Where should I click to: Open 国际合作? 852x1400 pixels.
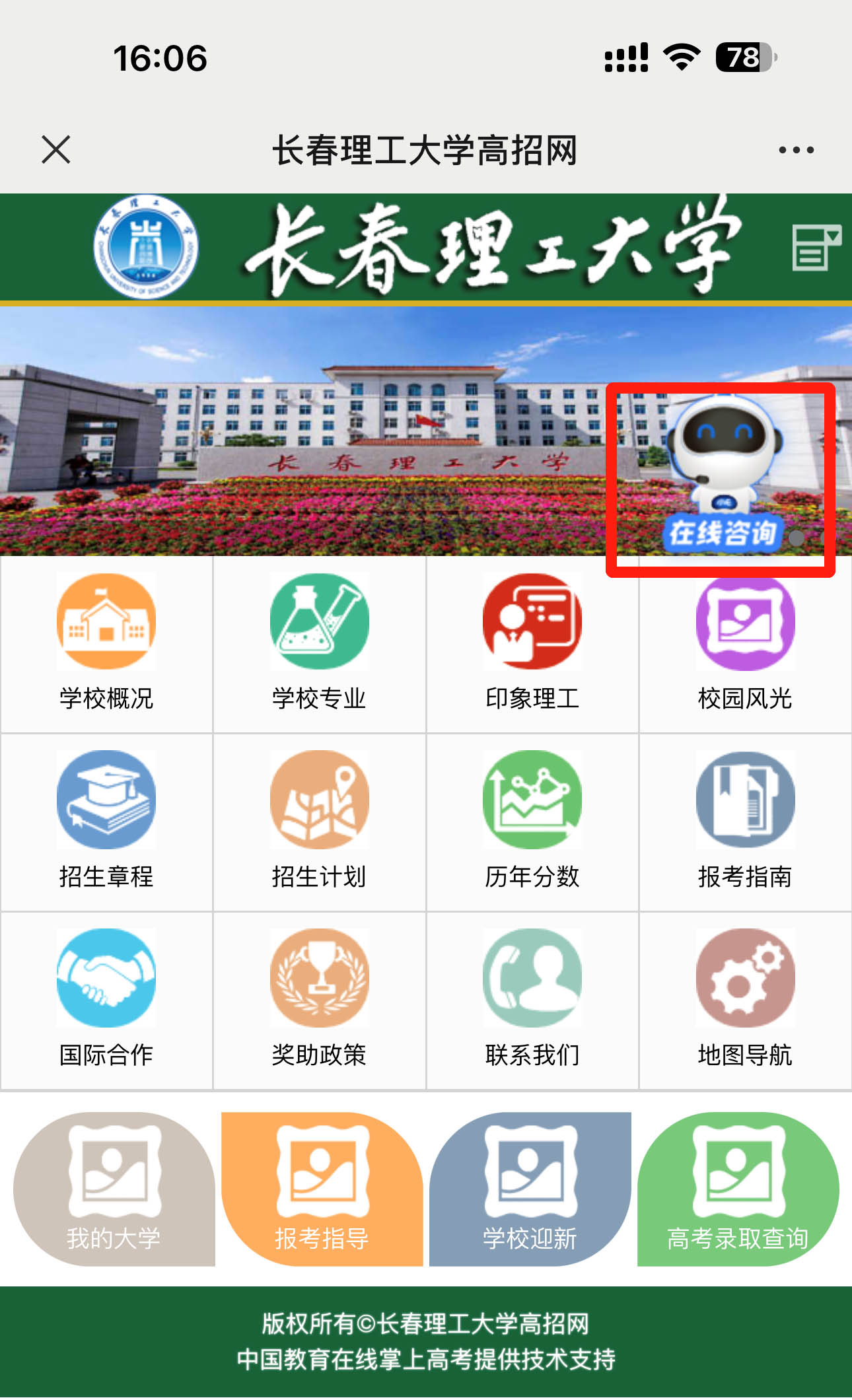[106, 1000]
